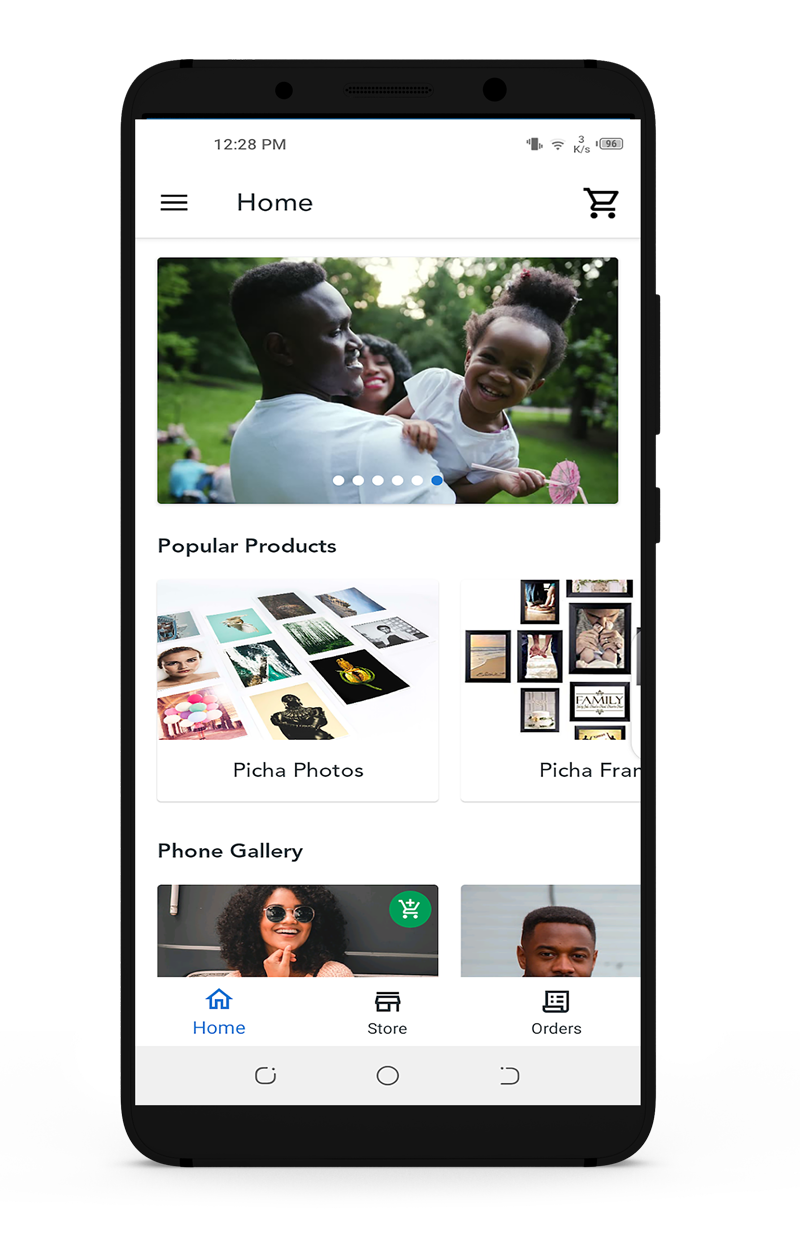
Task: Add the sunglasses woman photo to cart
Action: pyautogui.click(x=409, y=909)
